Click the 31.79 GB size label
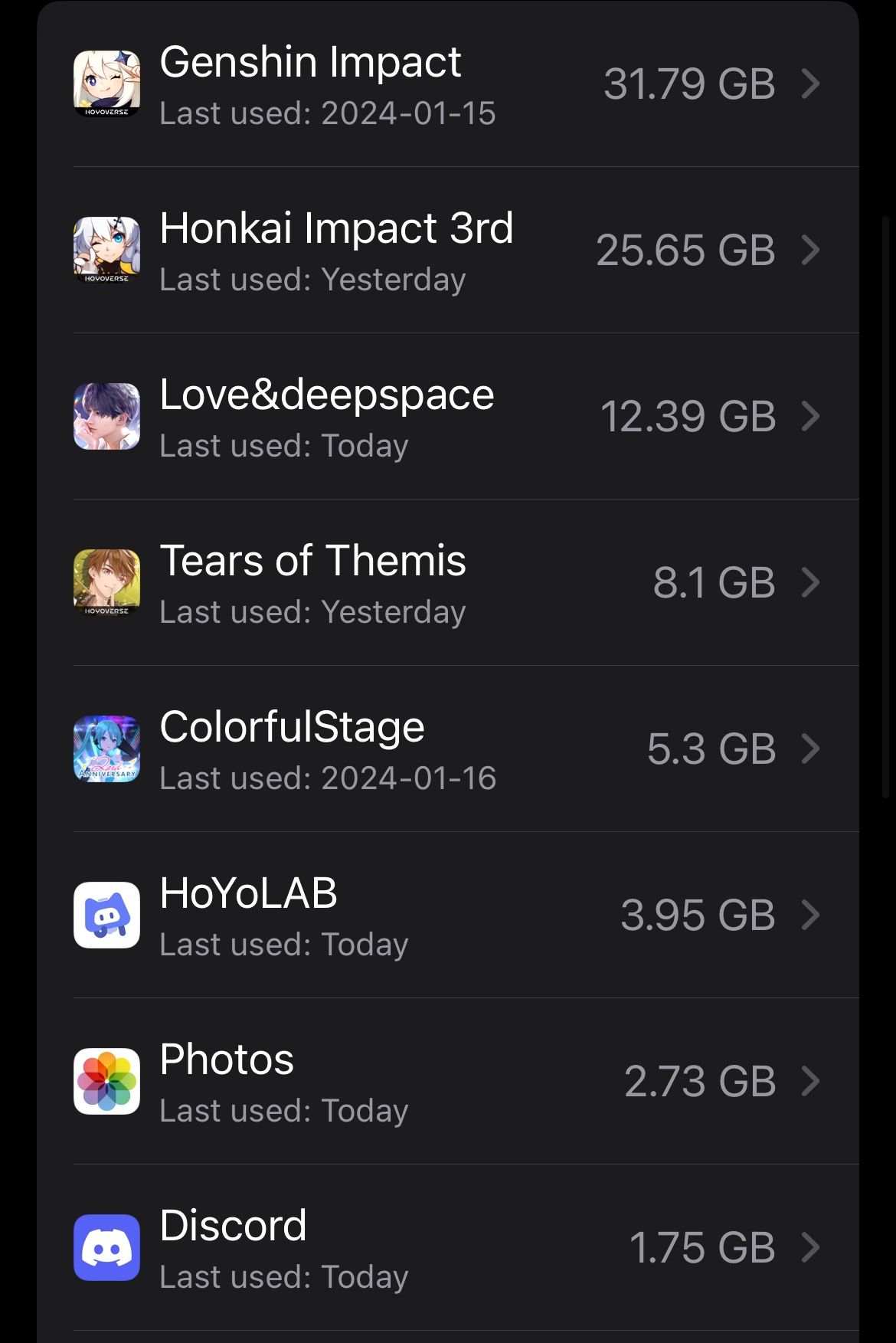This screenshot has width=896, height=1343. point(688,84)
